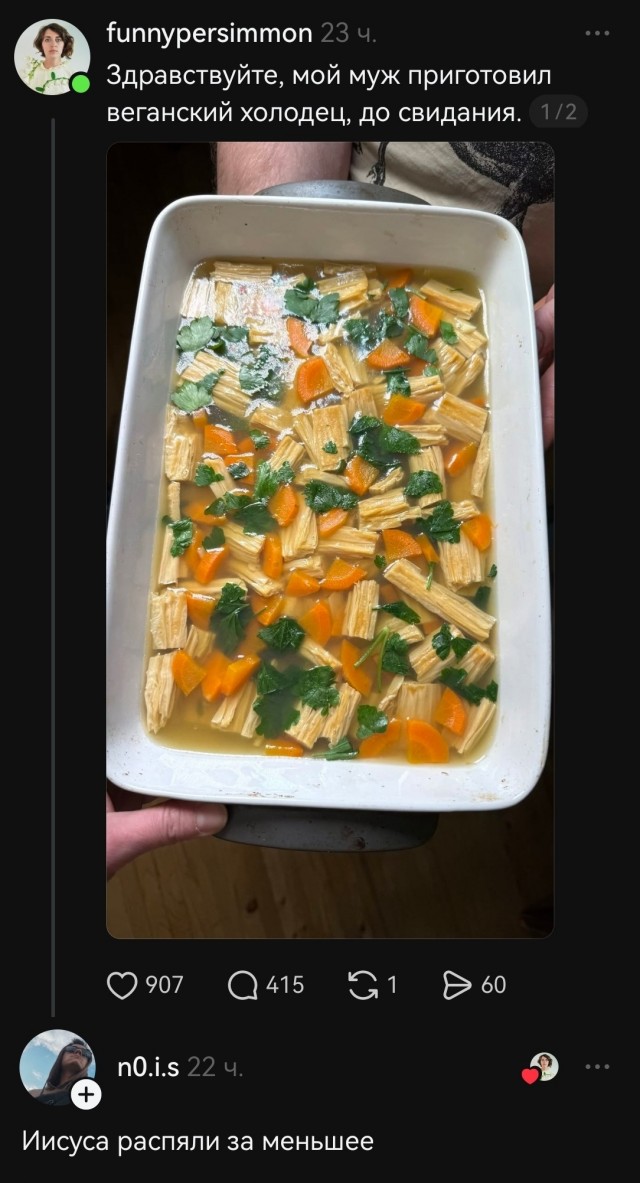Share funnypersimmon's post via send icon
The width and height of the screenshot is (640, 1183).
[x=457, y=985]
